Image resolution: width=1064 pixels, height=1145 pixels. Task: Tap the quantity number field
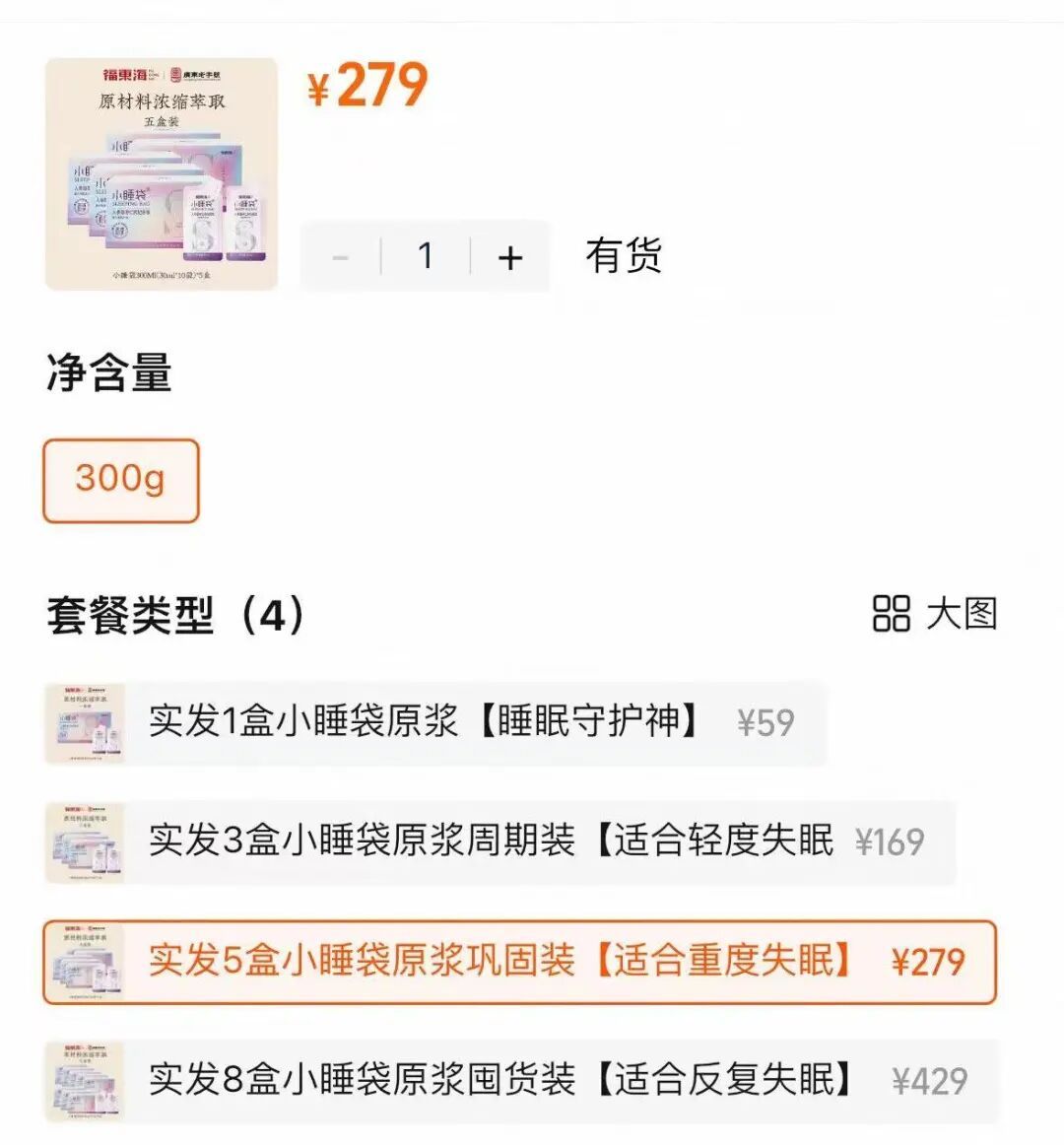[426, 257]
